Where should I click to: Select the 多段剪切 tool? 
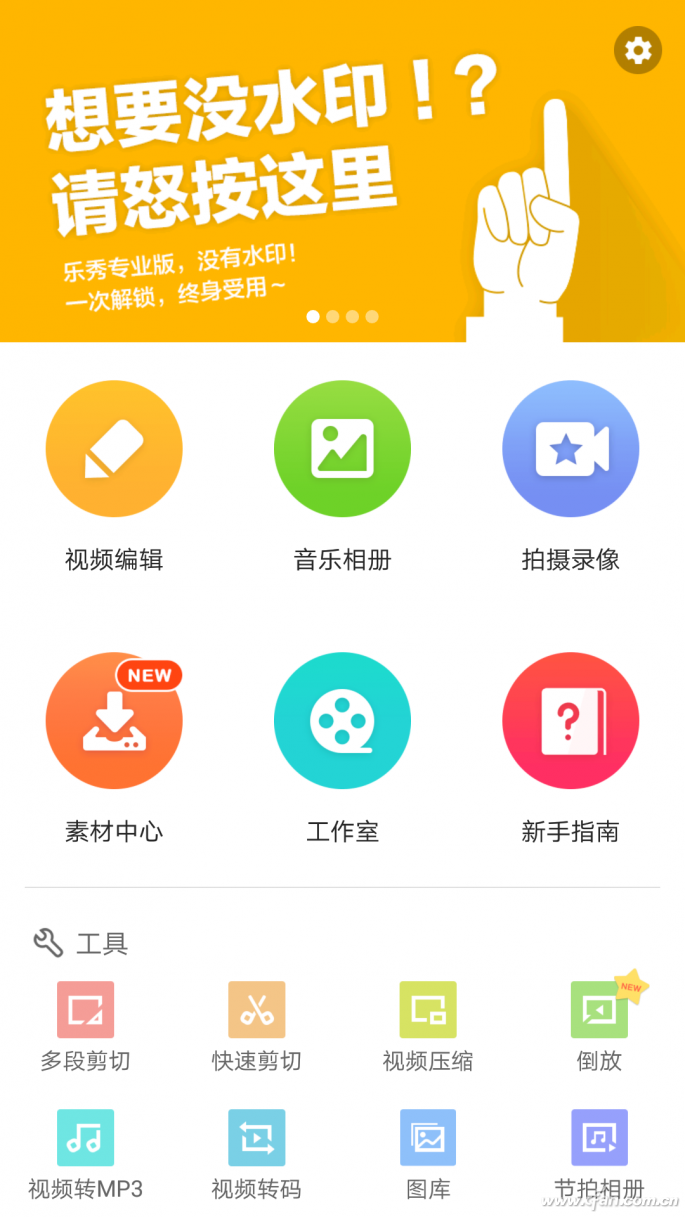(x=85, y=1010)
